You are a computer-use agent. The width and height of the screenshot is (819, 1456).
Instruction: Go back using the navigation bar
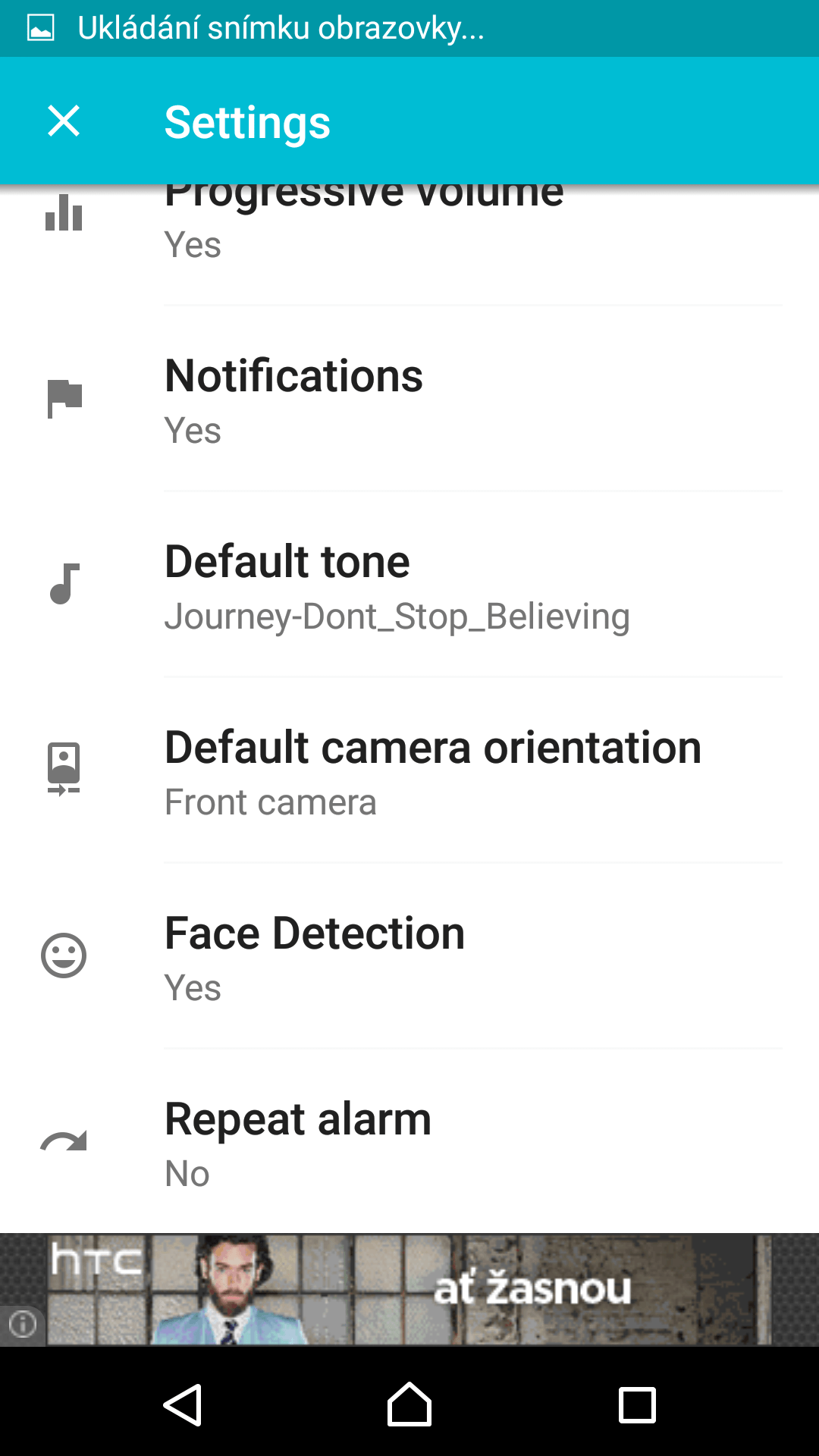(182, 1405)
